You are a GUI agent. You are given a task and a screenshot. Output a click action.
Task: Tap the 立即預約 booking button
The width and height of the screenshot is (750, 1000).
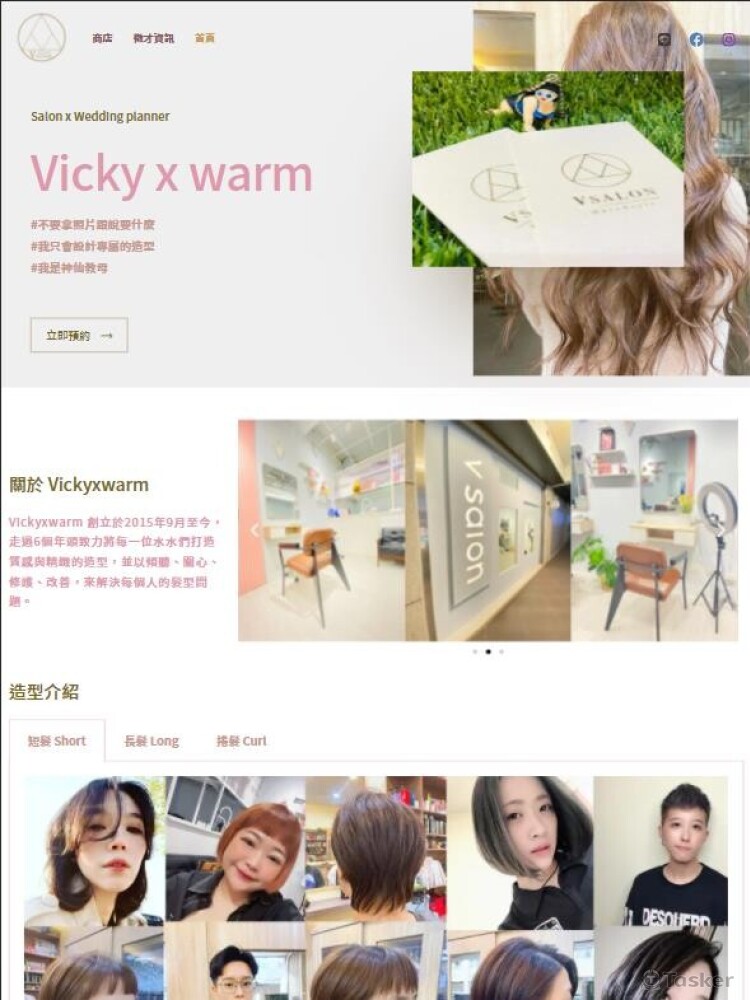click(79, 336)
